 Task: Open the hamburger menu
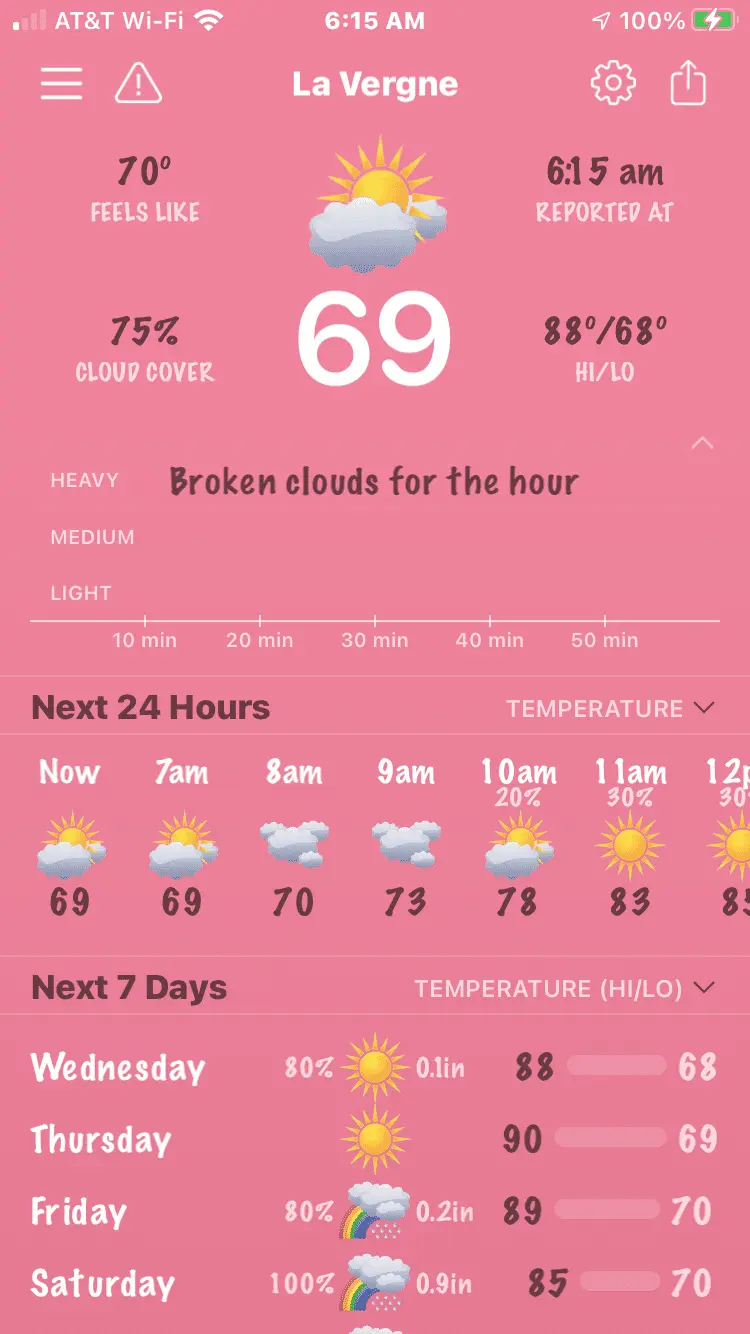(x=61, y=84)
